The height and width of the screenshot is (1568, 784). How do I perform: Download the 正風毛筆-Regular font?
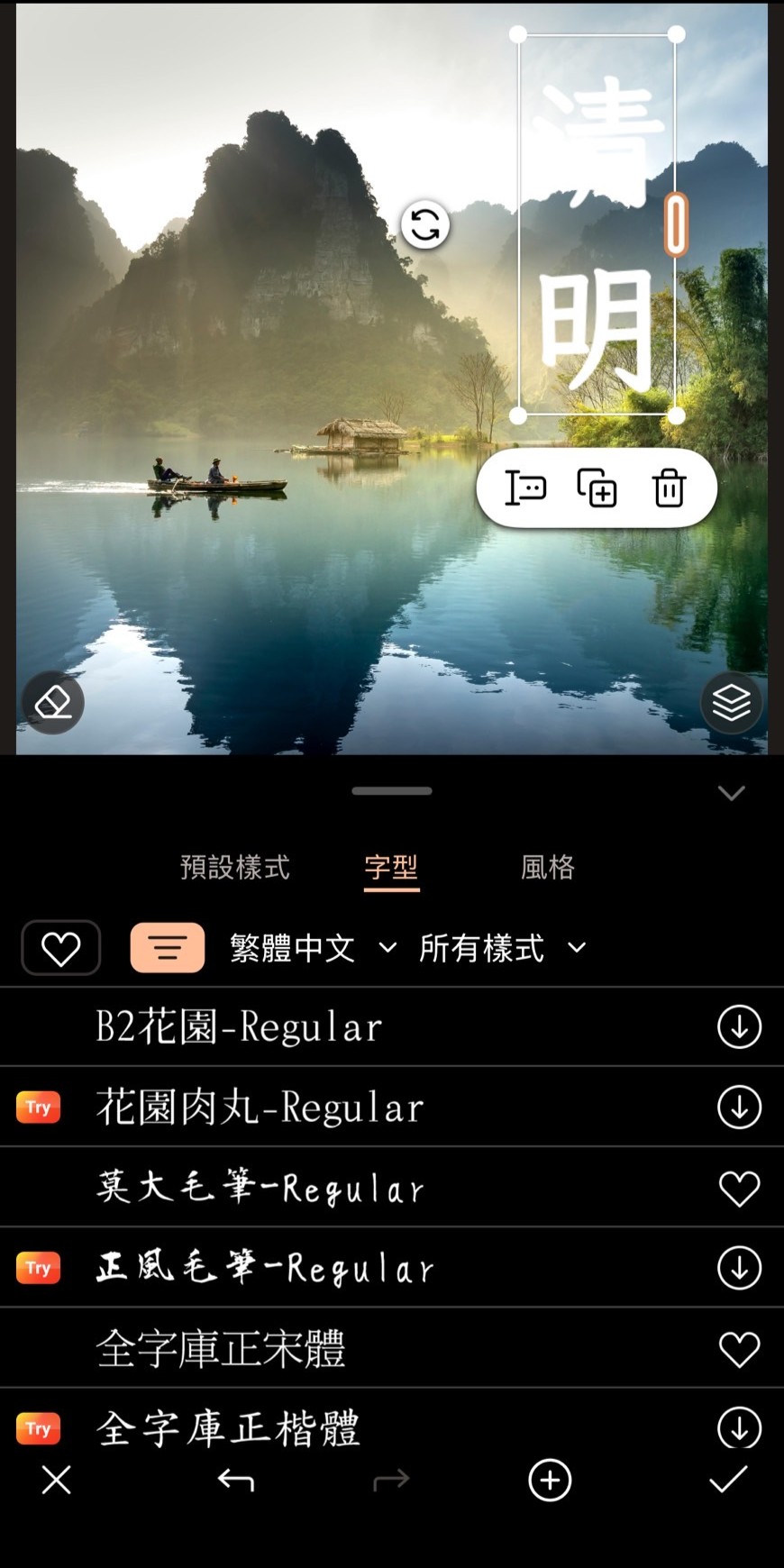(739, 1268)
